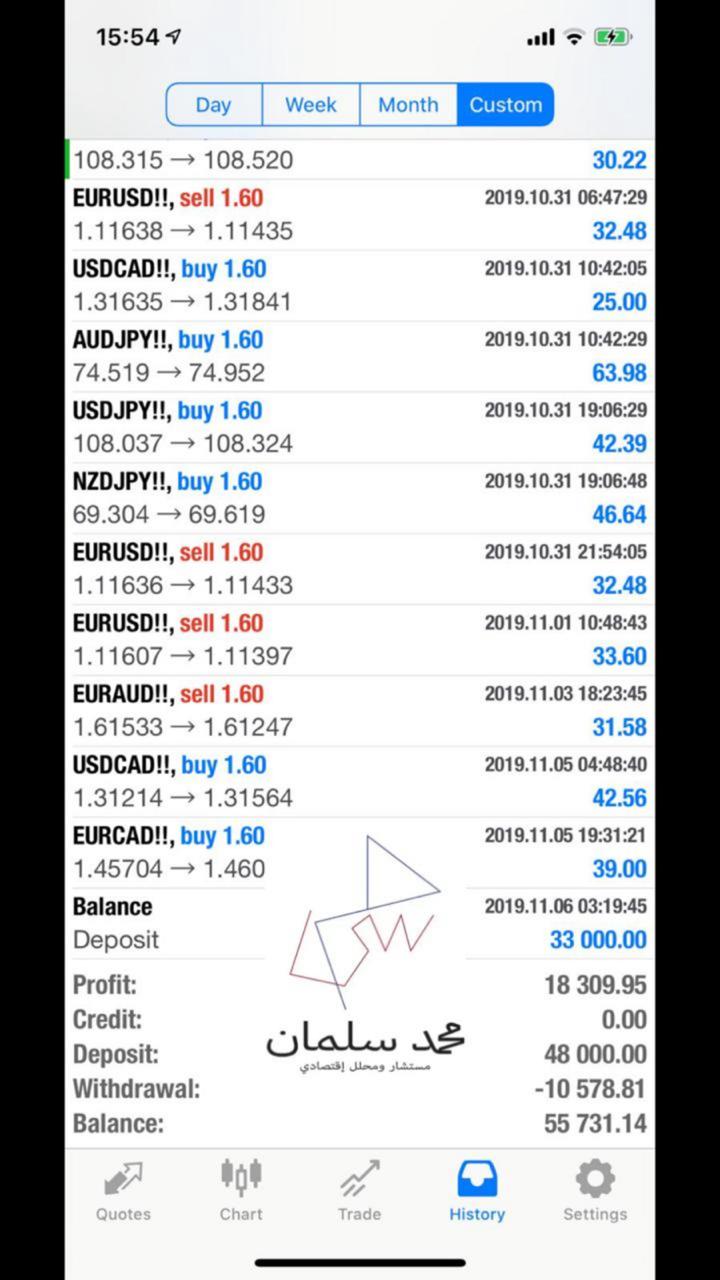Open the Settings tab
This screenshot has width=720, height=1280.
tap(595, 1191)
